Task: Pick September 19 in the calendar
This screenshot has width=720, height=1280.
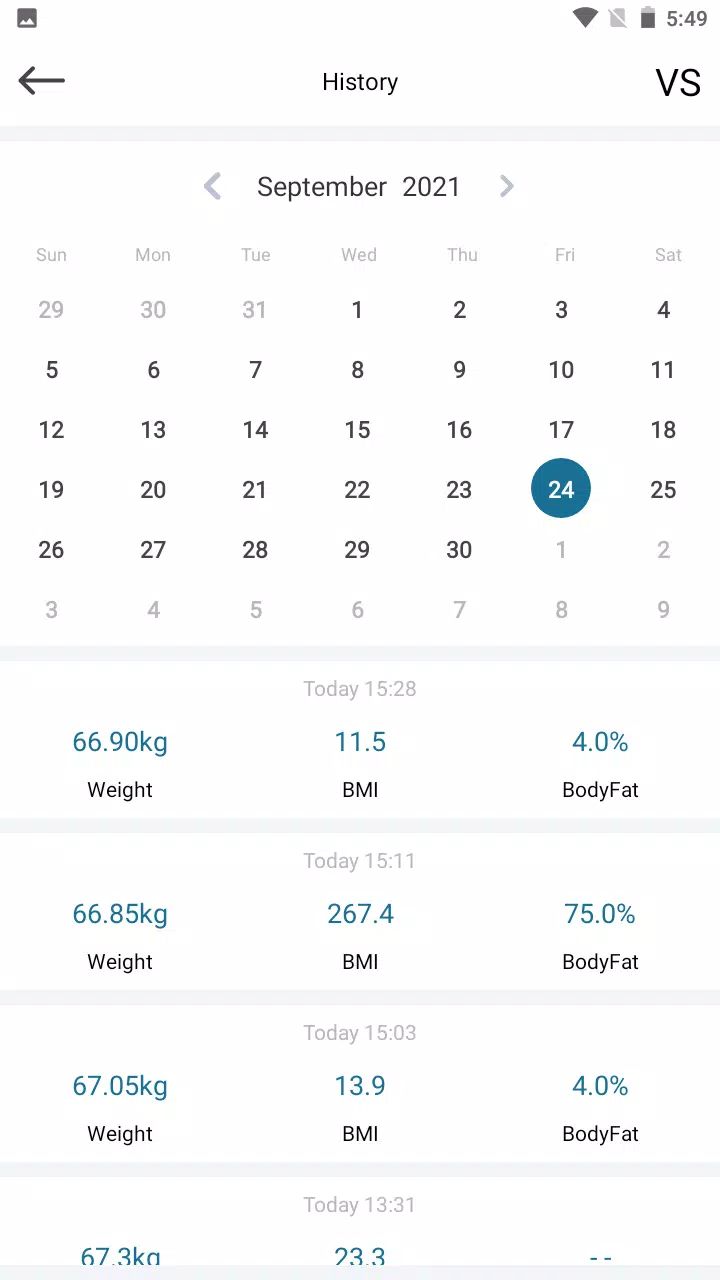Action: pos(51,490)
